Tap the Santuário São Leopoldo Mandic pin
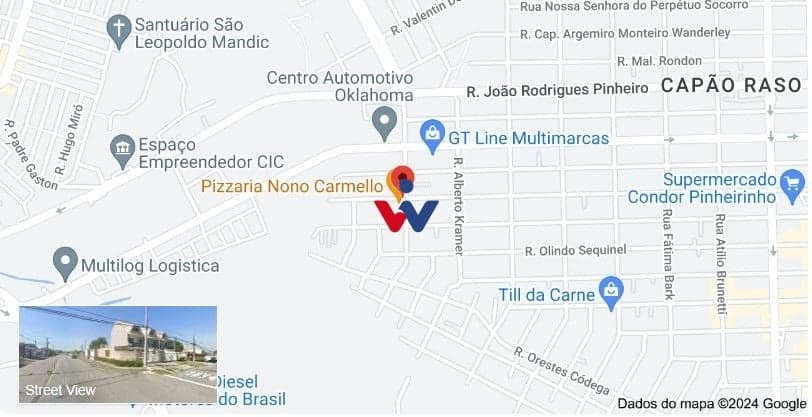 click(119, 30)
